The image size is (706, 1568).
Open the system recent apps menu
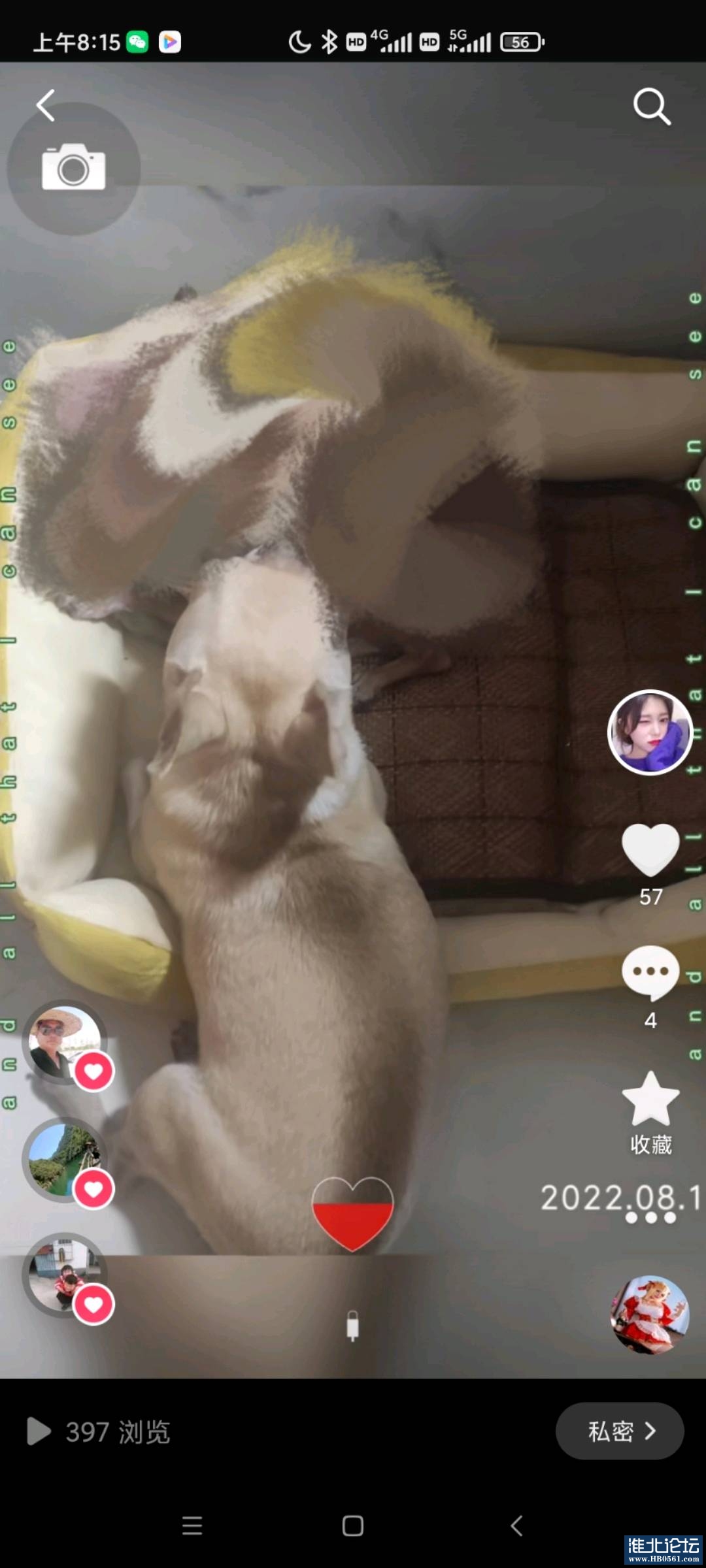192,1526
